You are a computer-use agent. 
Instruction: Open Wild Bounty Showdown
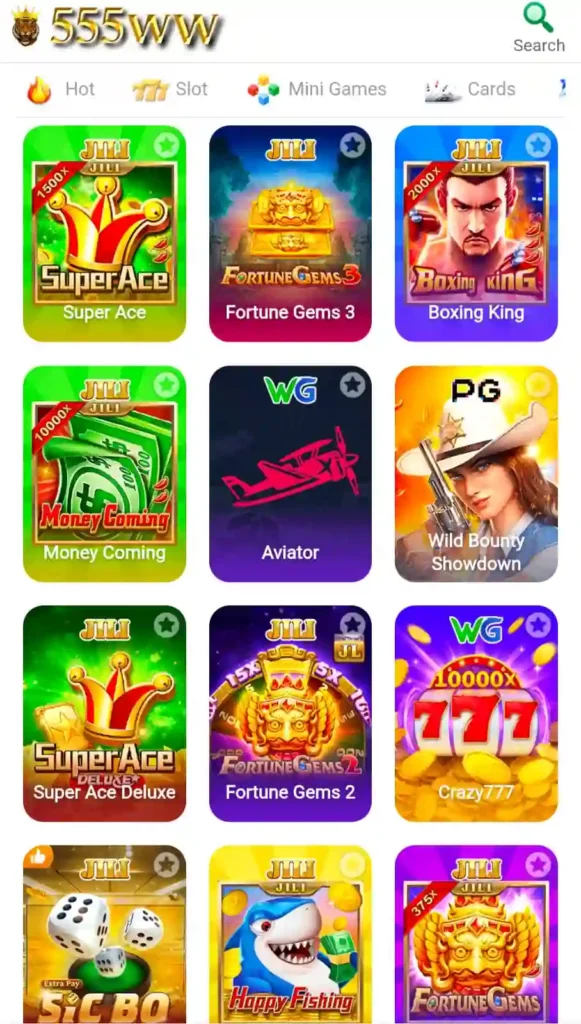[477, 473]
